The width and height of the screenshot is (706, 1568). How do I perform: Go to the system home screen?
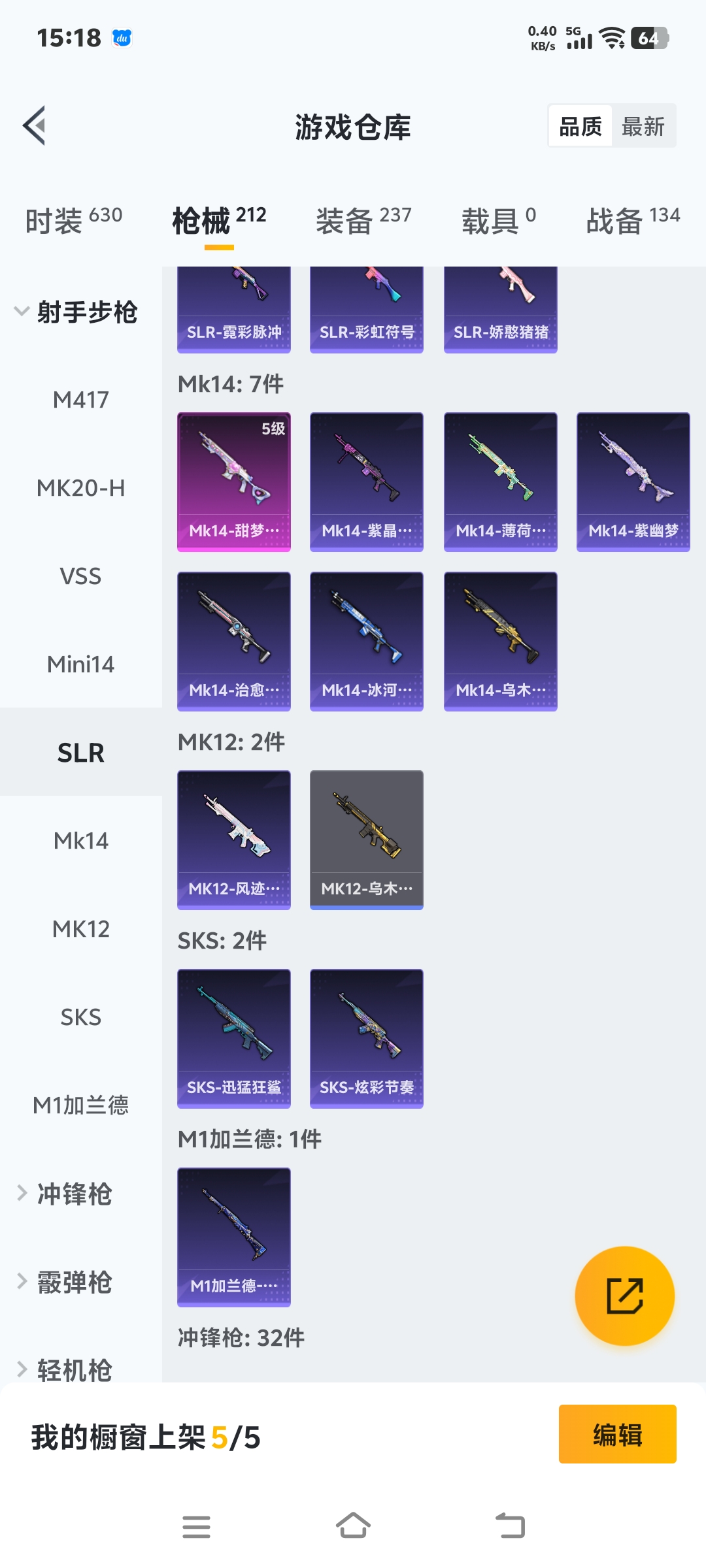[x=353, y=1526]
